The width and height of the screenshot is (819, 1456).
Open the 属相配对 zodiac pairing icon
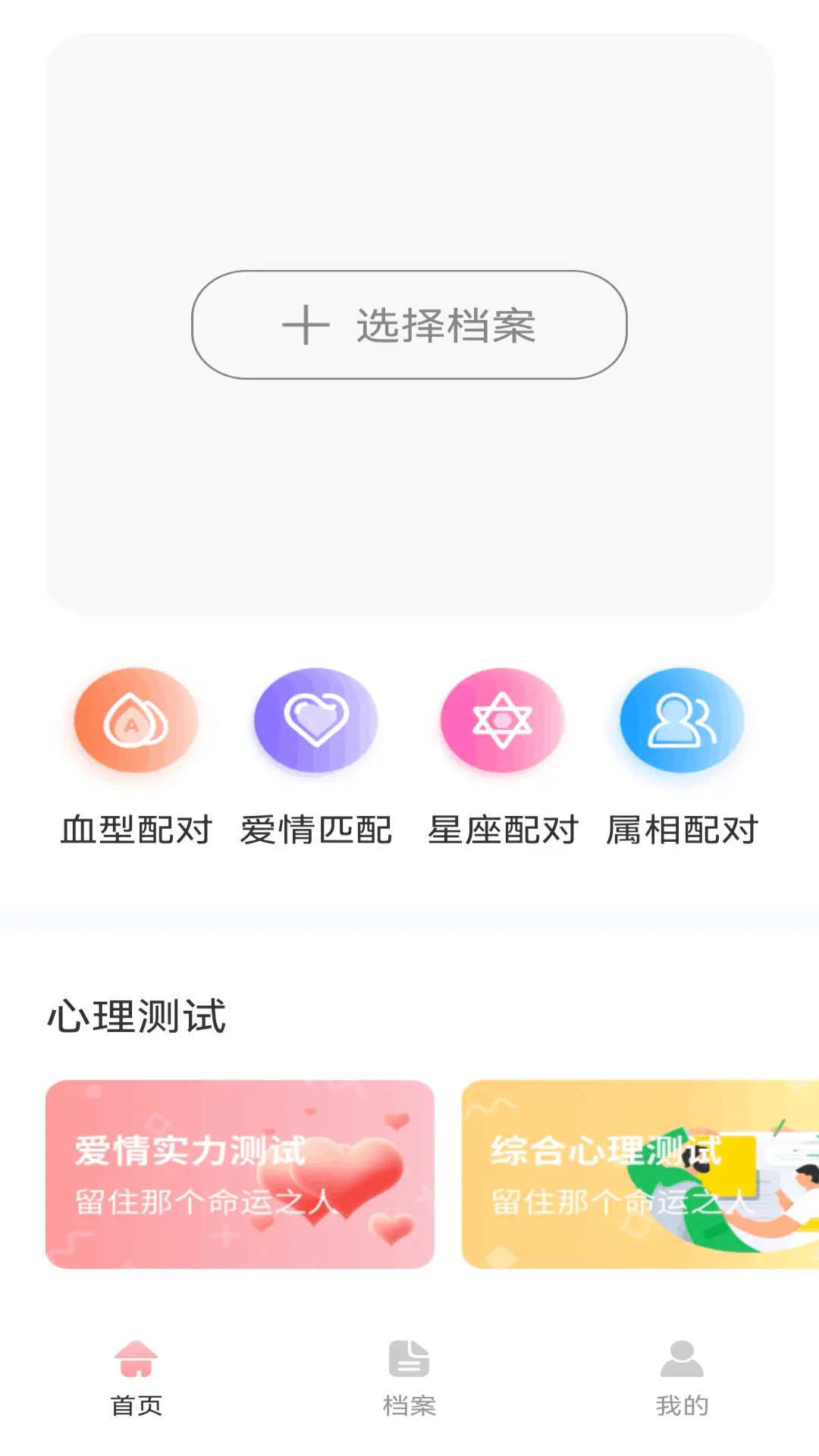click(x=681, y=722)
